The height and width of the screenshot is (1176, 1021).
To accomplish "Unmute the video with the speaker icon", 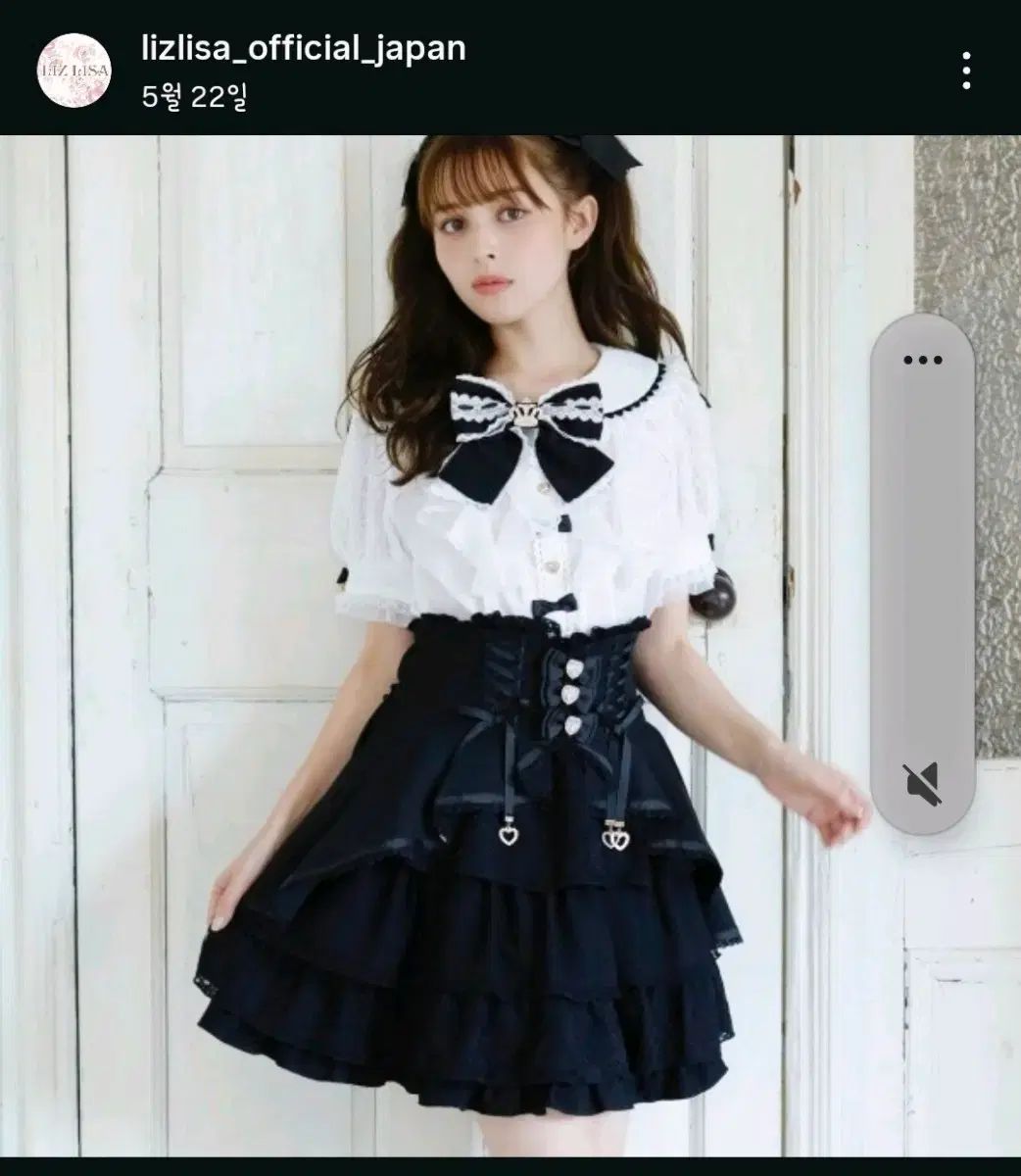I will click(x=921, y=782).
